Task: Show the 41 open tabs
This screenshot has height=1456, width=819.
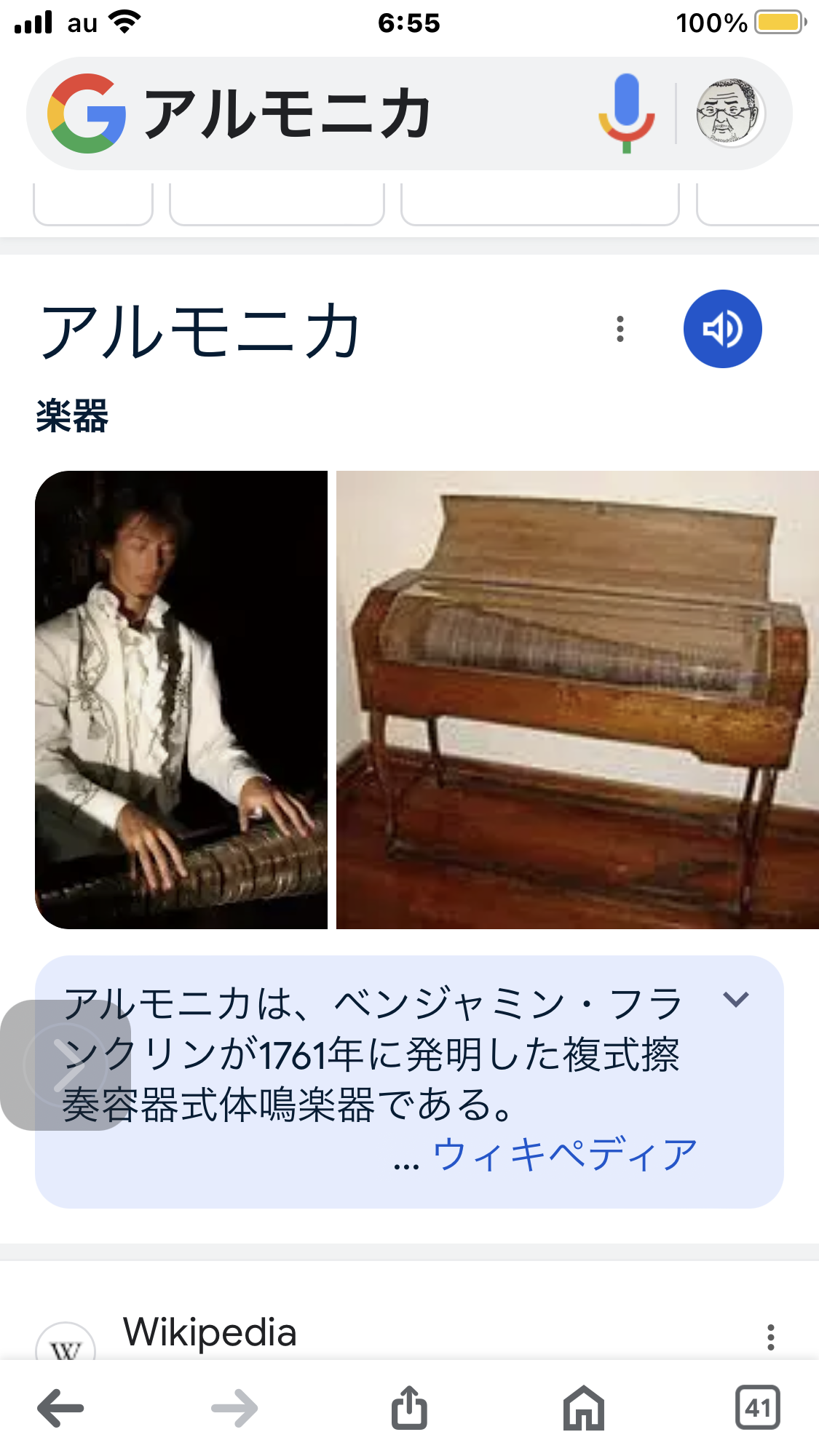Action: 757,1408
